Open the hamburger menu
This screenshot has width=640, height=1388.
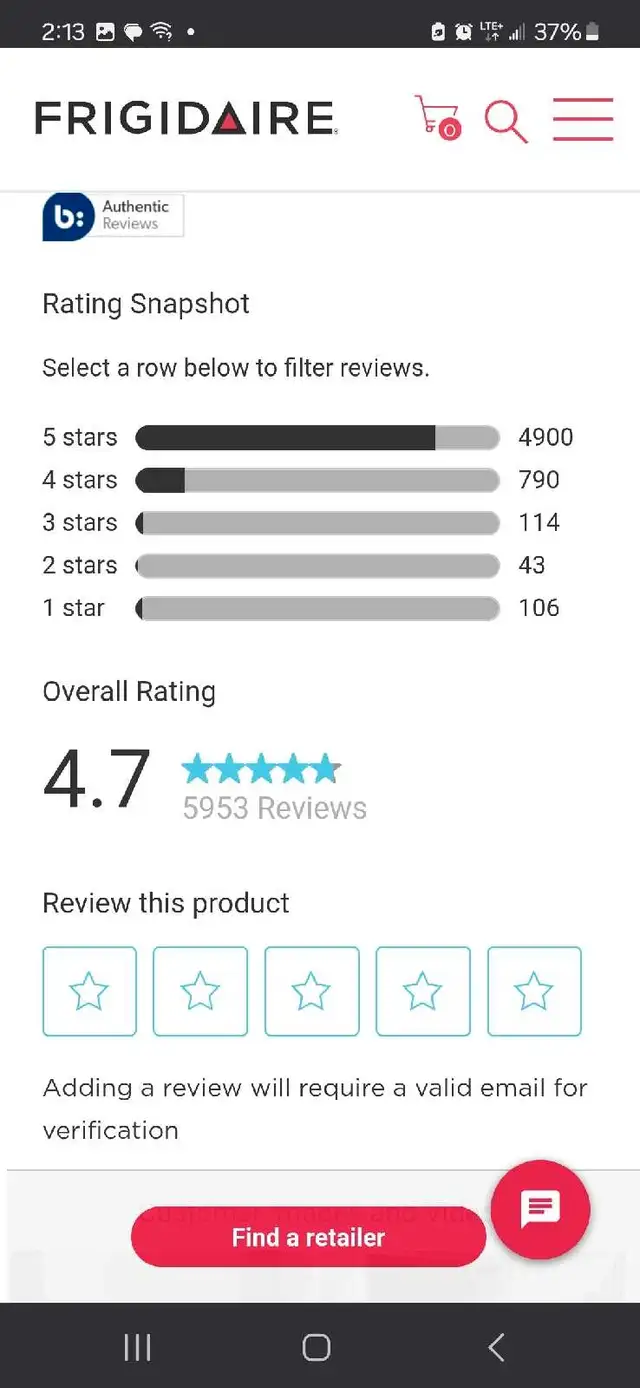[583, 119]
